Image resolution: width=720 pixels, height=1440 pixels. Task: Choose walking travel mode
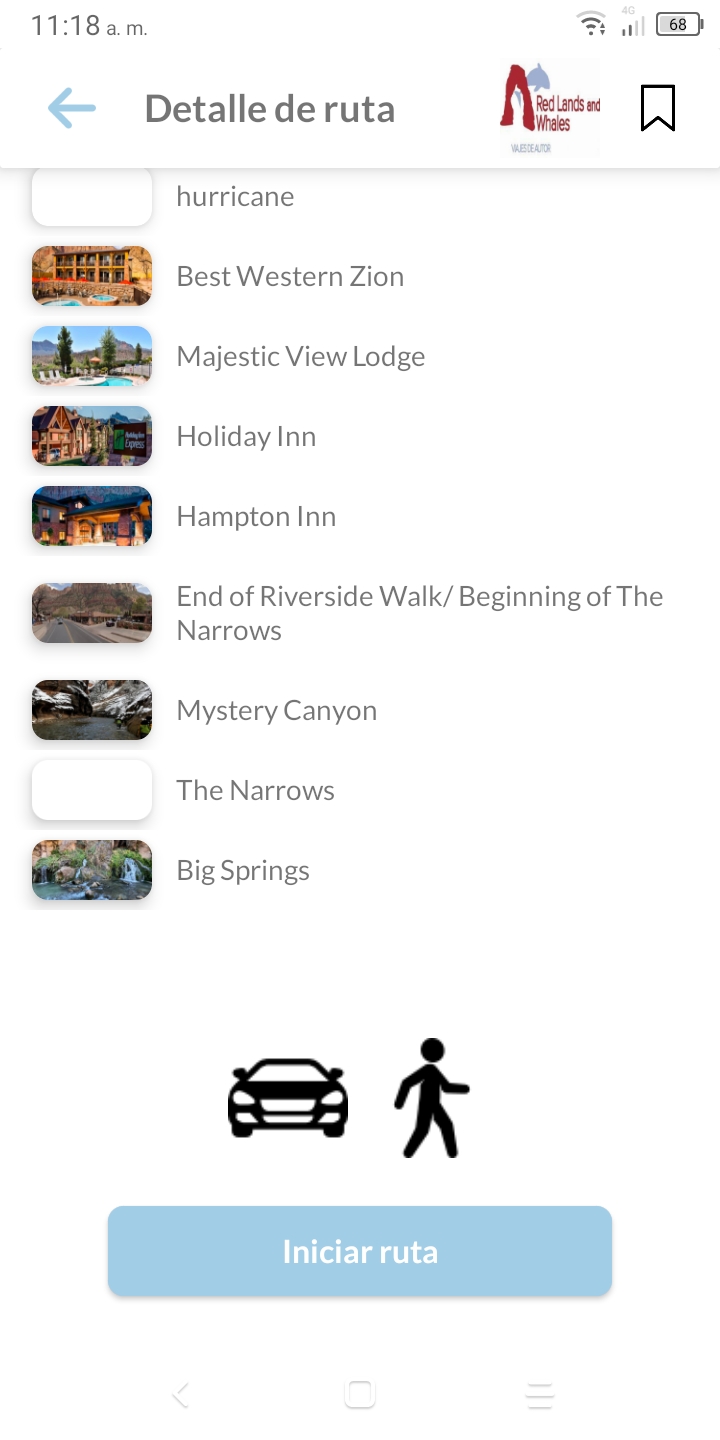click(x=431, y=1098)
